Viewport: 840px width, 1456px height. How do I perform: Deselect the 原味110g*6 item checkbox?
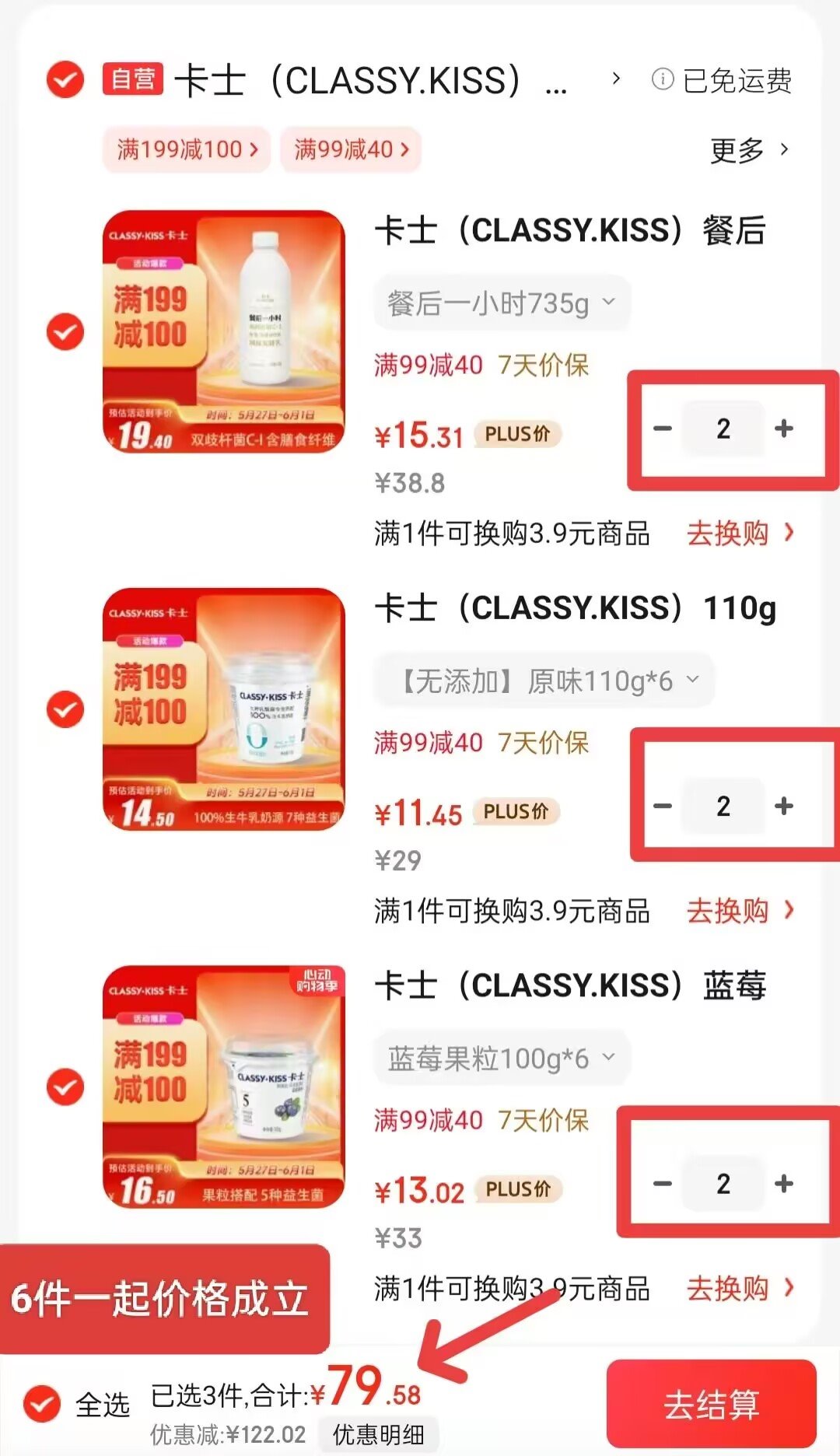click(x=65, y=709)
